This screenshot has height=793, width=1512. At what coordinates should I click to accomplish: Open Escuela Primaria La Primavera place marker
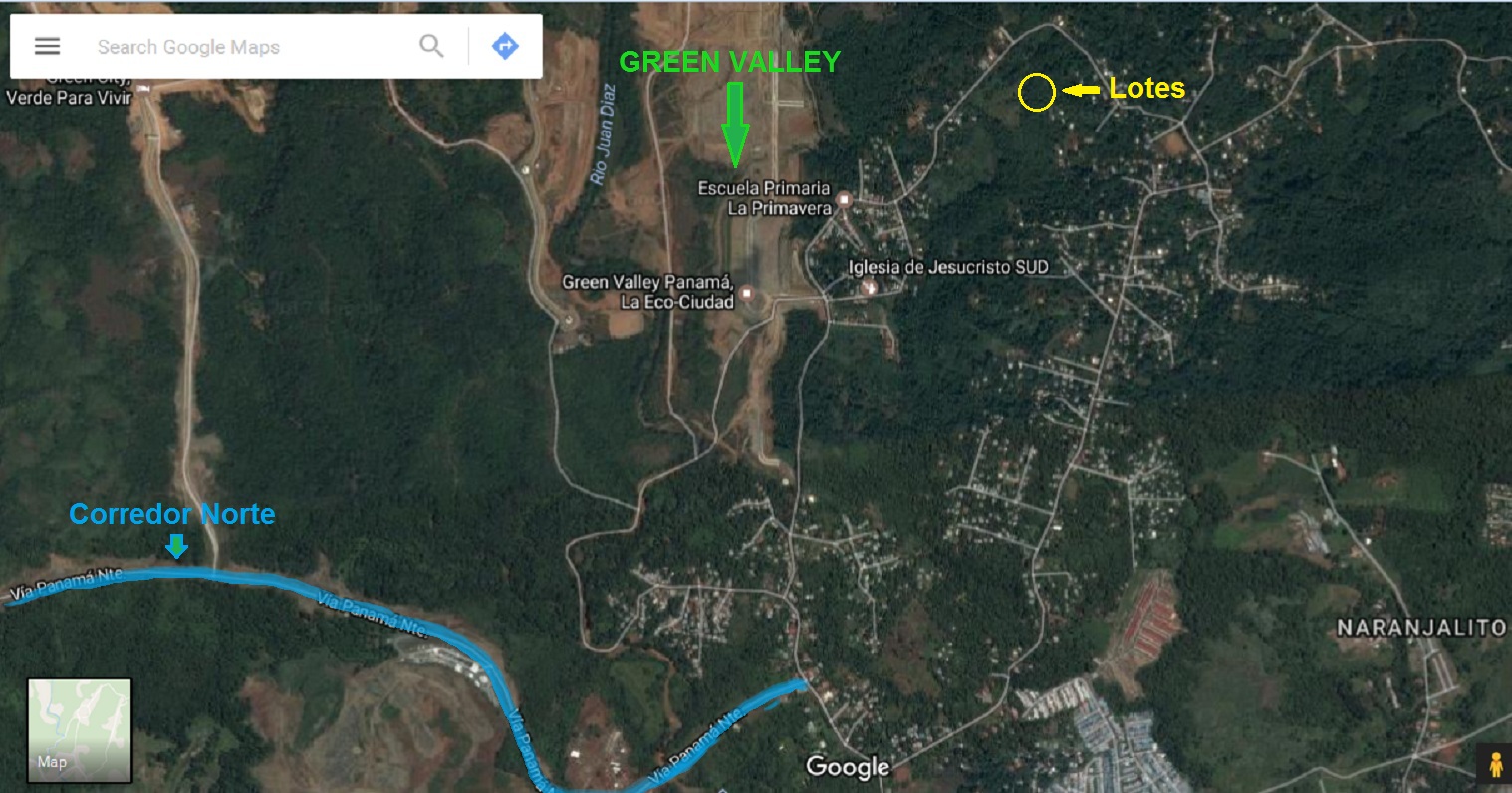pyautogui.click(x=845, y=200)
